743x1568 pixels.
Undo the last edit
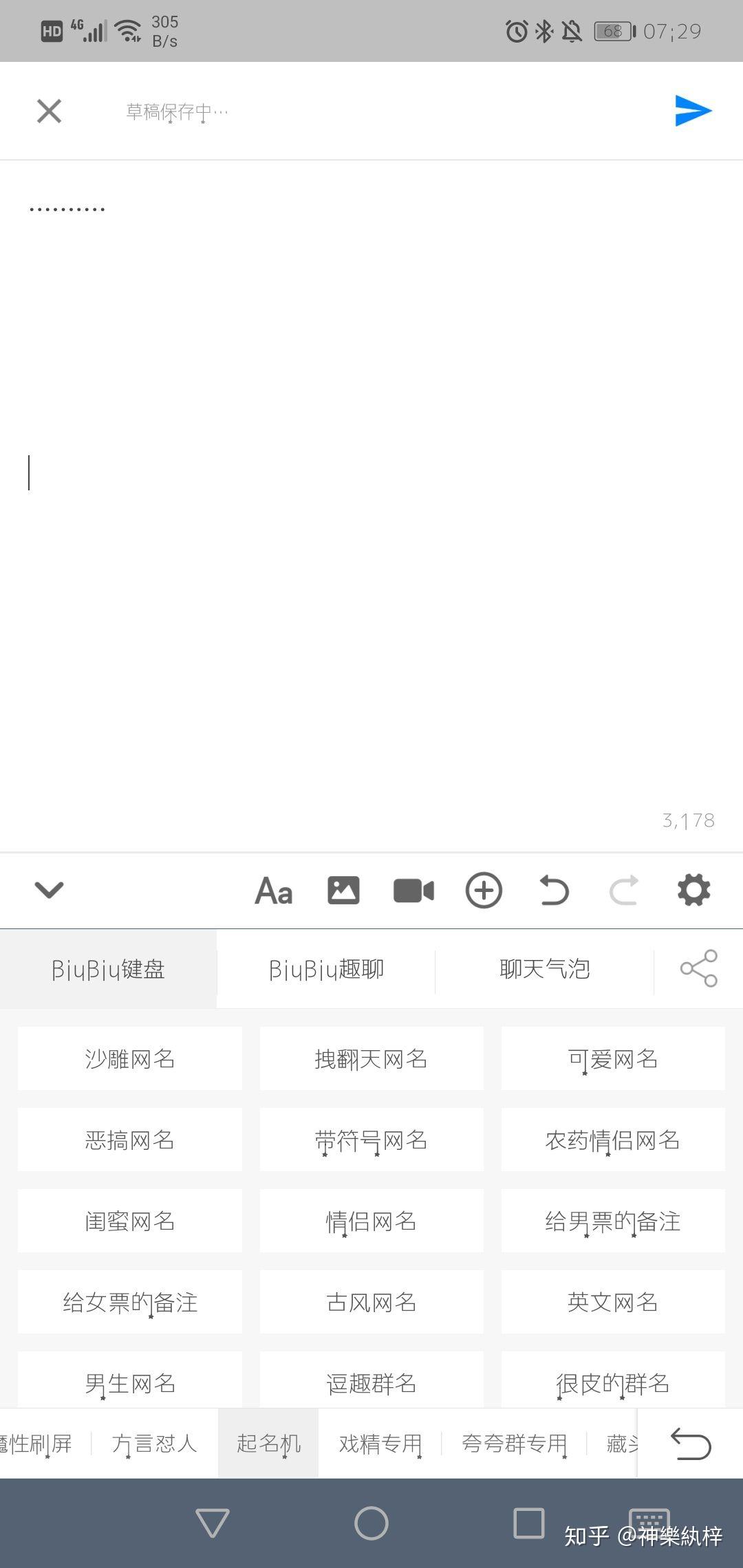click(554, 891)
